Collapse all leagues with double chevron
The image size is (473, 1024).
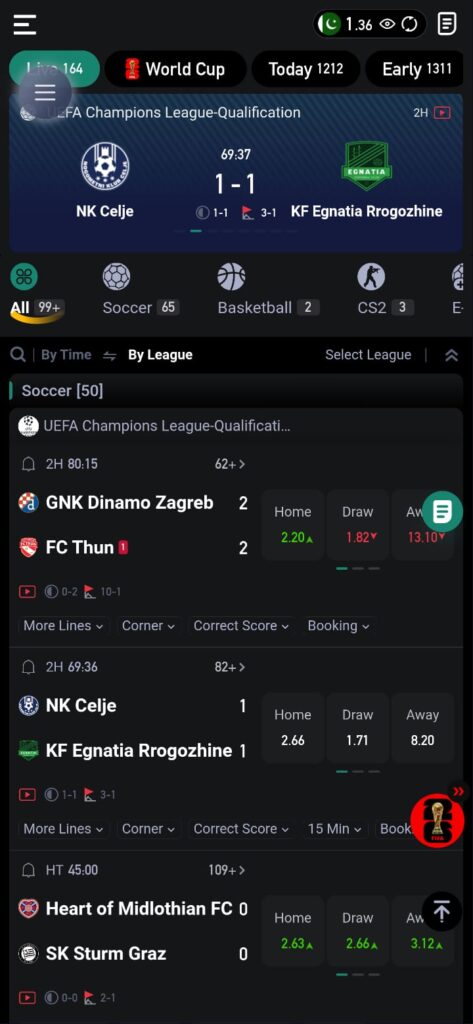(451, 355)
